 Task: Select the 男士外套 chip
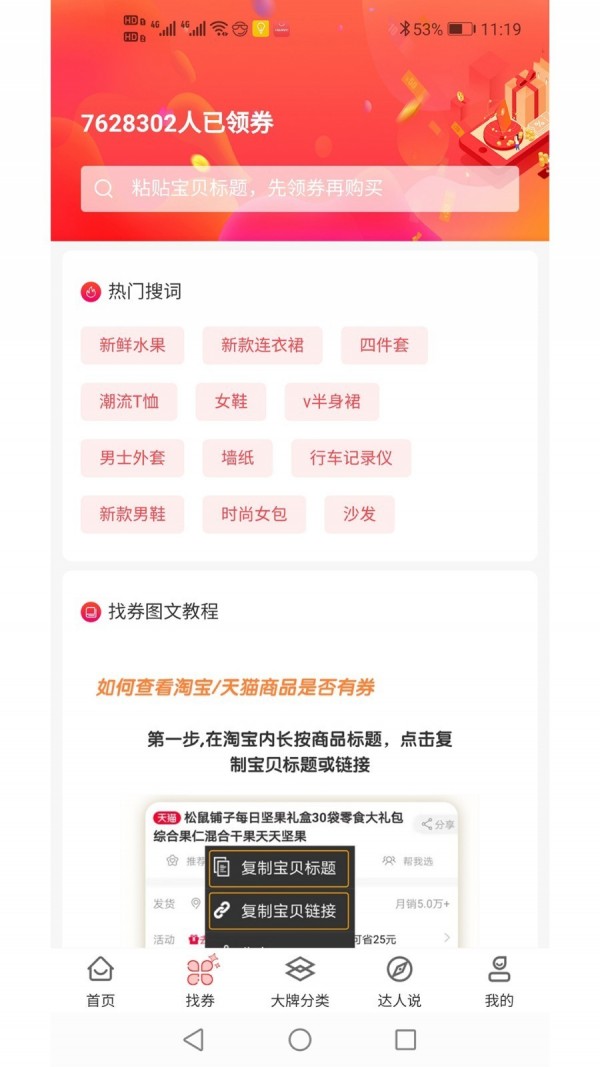click(132, 458)
